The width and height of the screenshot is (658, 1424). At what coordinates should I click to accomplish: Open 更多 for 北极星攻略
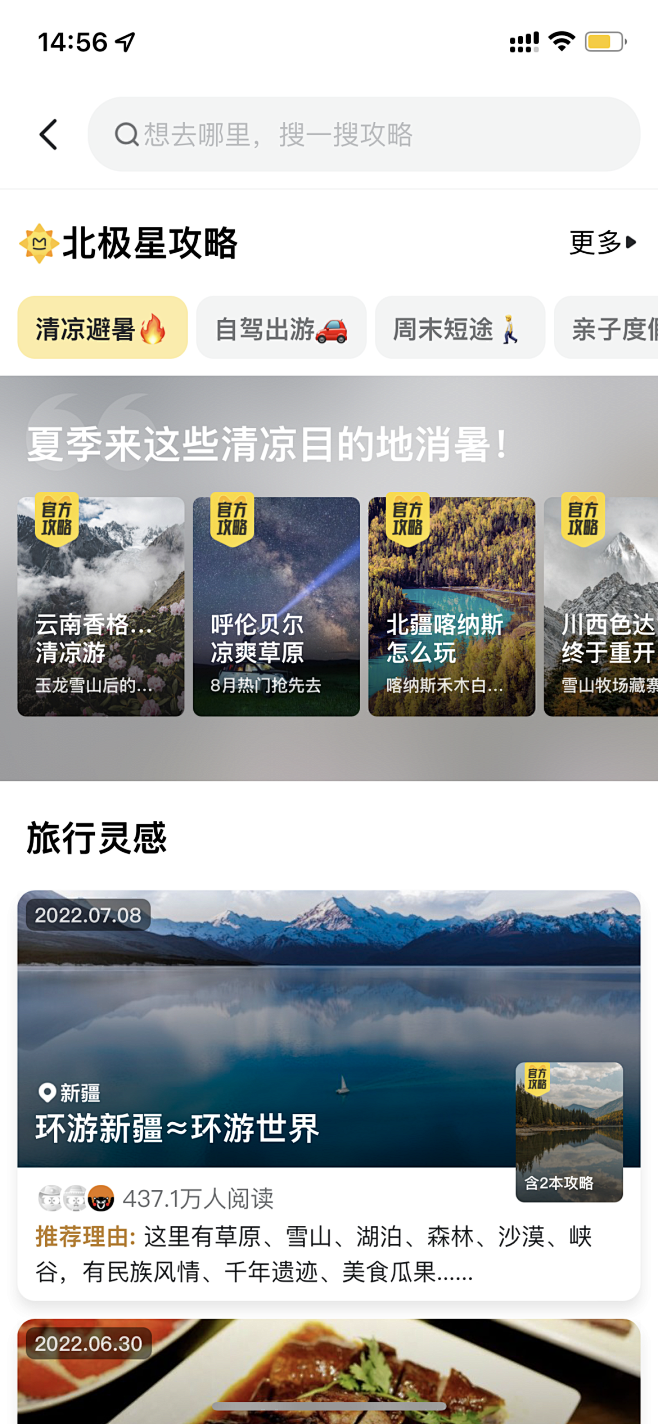602,242
